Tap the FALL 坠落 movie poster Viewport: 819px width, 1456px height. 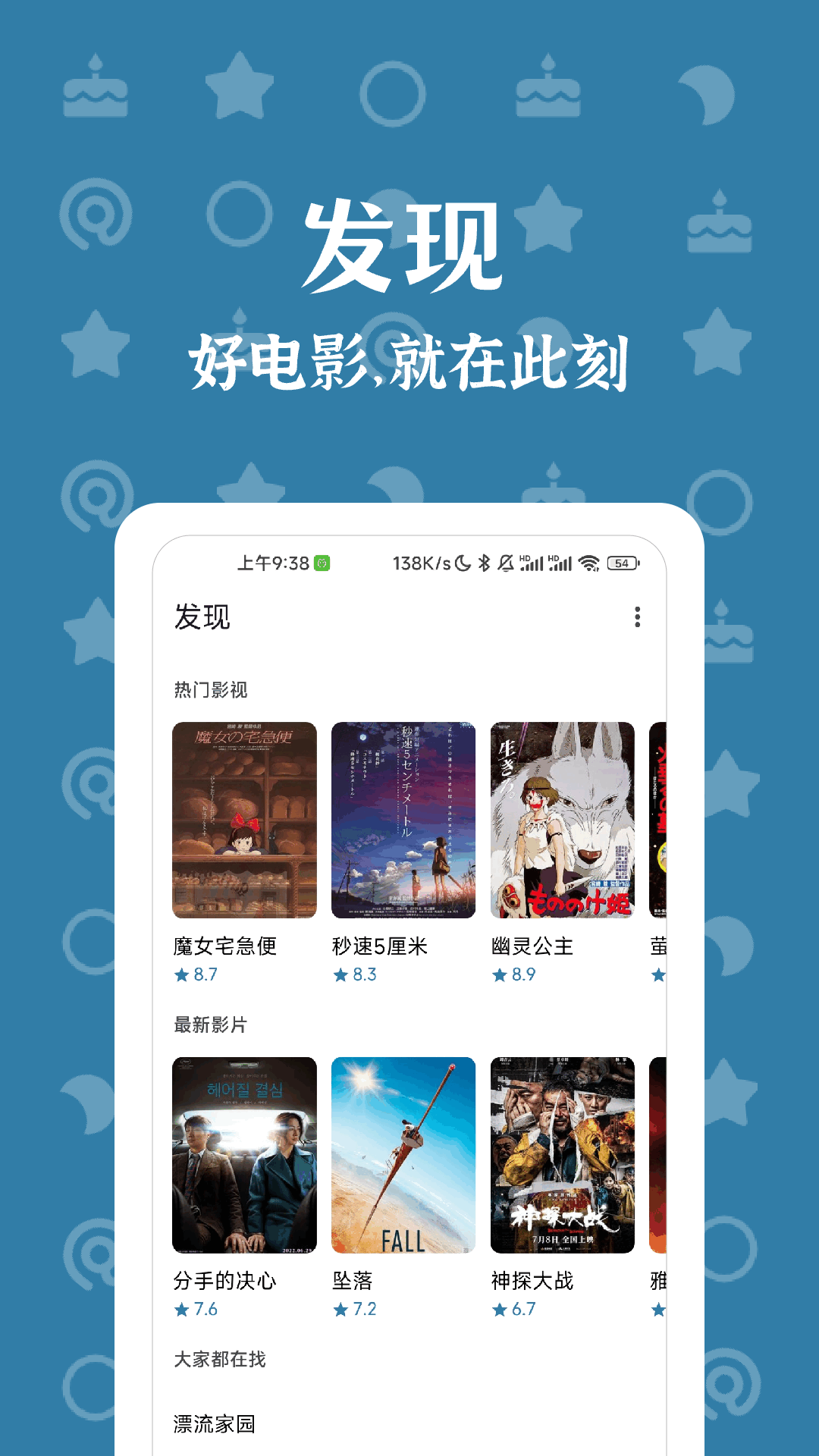click(x=403, y=1156)
